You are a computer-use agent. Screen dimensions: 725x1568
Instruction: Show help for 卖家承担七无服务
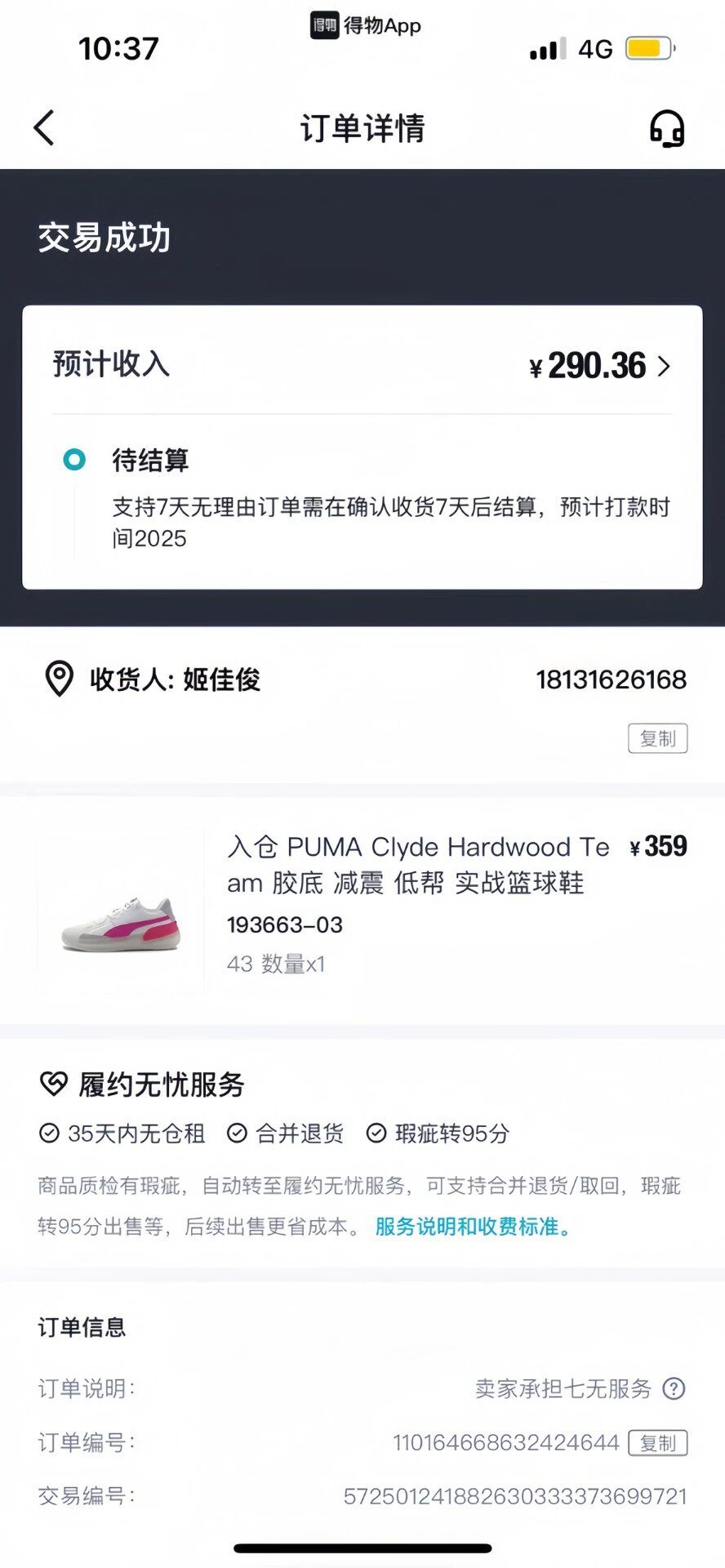click(674, 1388)
